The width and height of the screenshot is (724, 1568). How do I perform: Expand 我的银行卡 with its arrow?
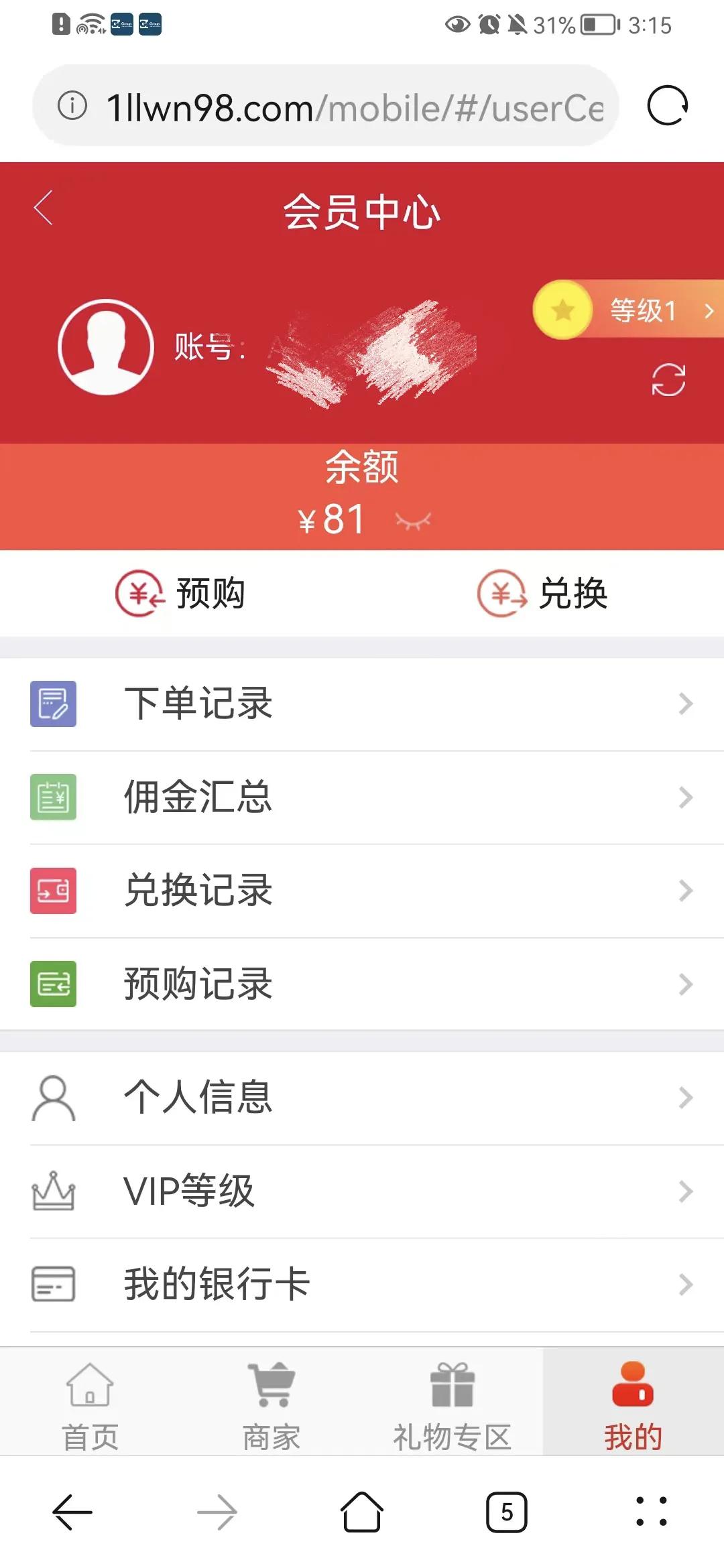[x=686, y=1283]
